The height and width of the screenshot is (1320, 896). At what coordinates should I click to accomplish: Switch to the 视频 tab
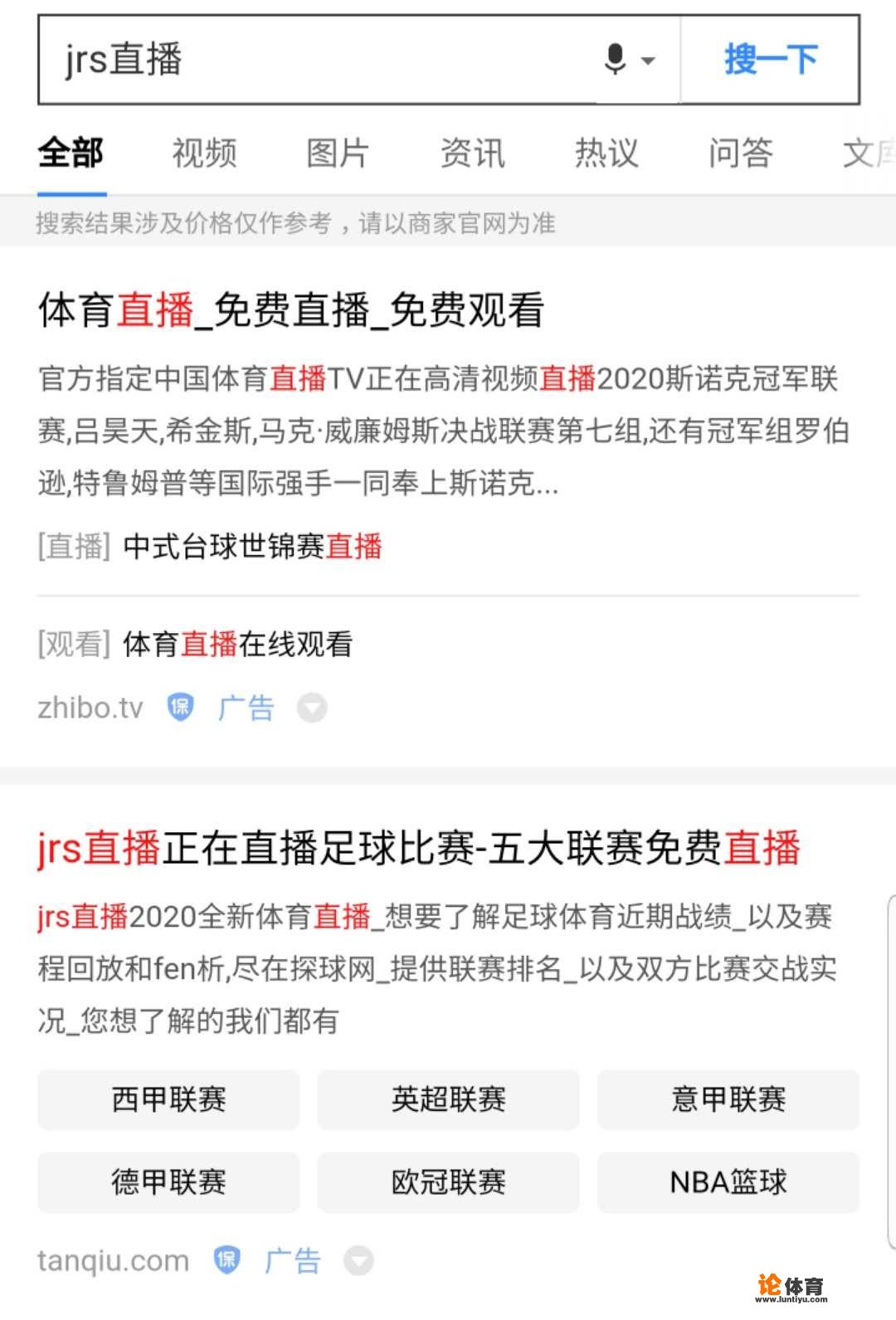(204, 153)
